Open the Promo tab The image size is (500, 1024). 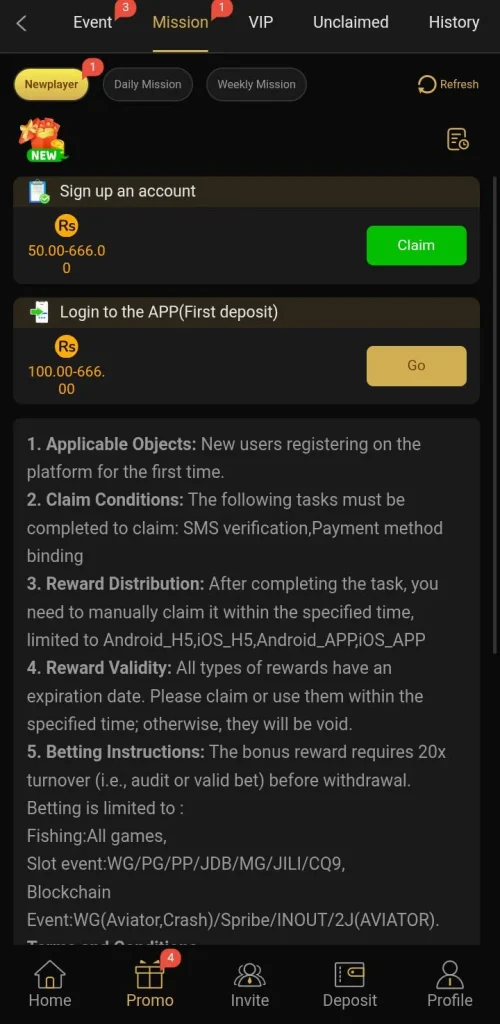tap(149, 984)
